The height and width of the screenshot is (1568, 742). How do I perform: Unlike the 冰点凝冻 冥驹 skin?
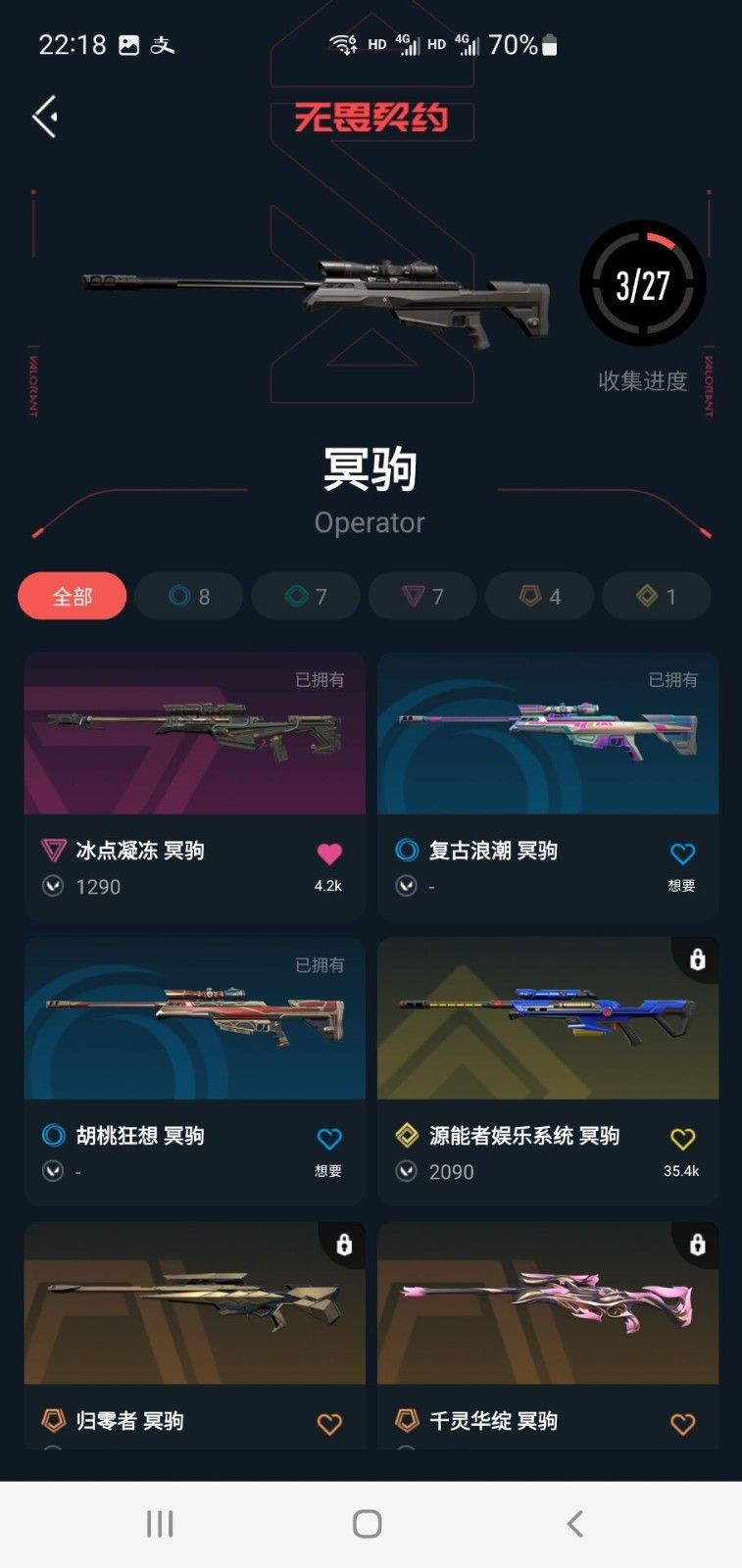click(329, 855)
